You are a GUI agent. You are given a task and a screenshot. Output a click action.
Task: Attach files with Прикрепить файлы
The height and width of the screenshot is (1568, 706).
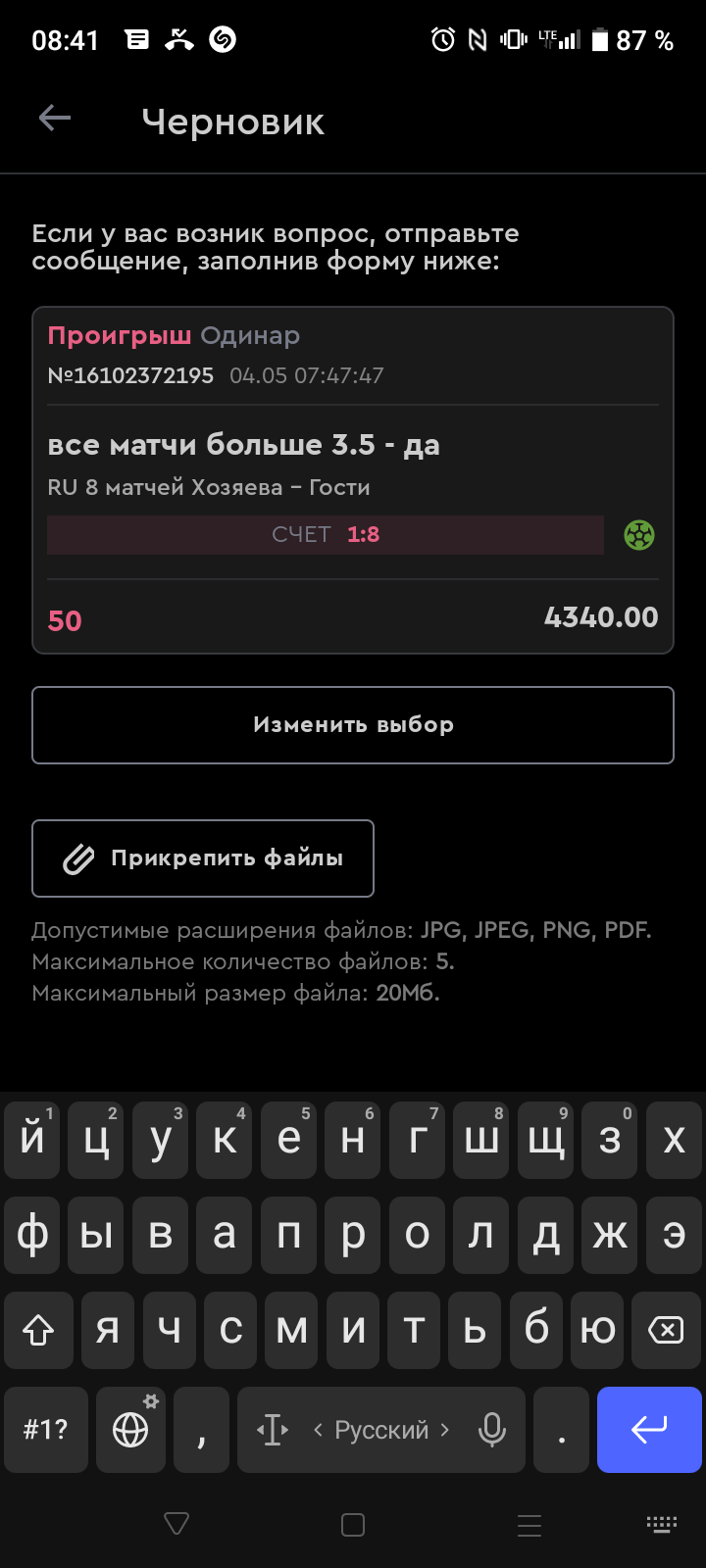203,858
